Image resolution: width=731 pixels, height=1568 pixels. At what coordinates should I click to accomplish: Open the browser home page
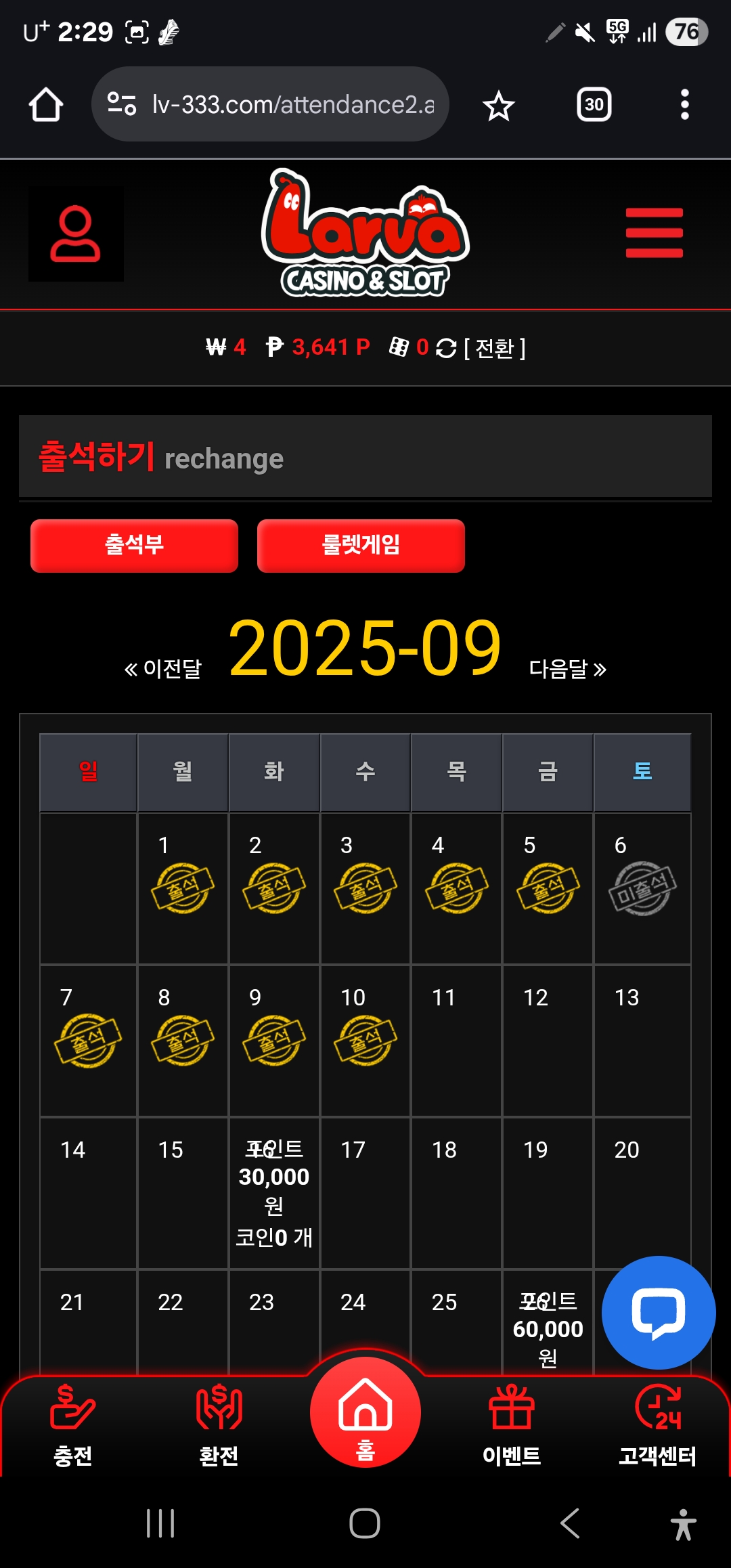46,105
